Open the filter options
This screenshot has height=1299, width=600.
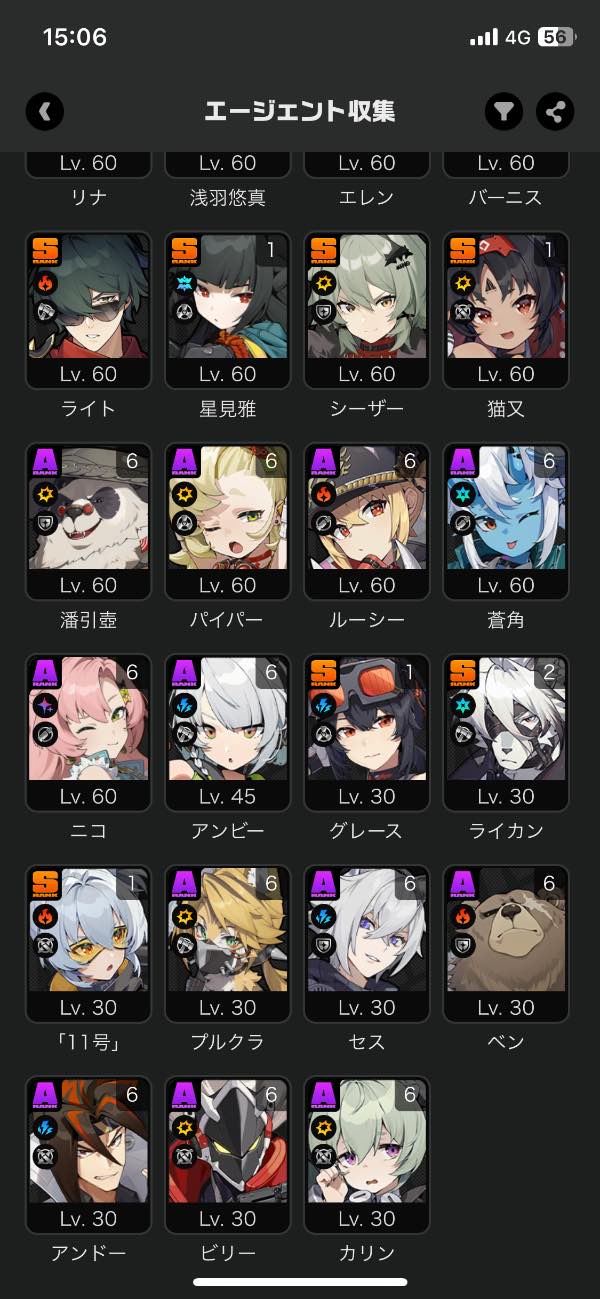pyautogui.click(x=505, y=111)
